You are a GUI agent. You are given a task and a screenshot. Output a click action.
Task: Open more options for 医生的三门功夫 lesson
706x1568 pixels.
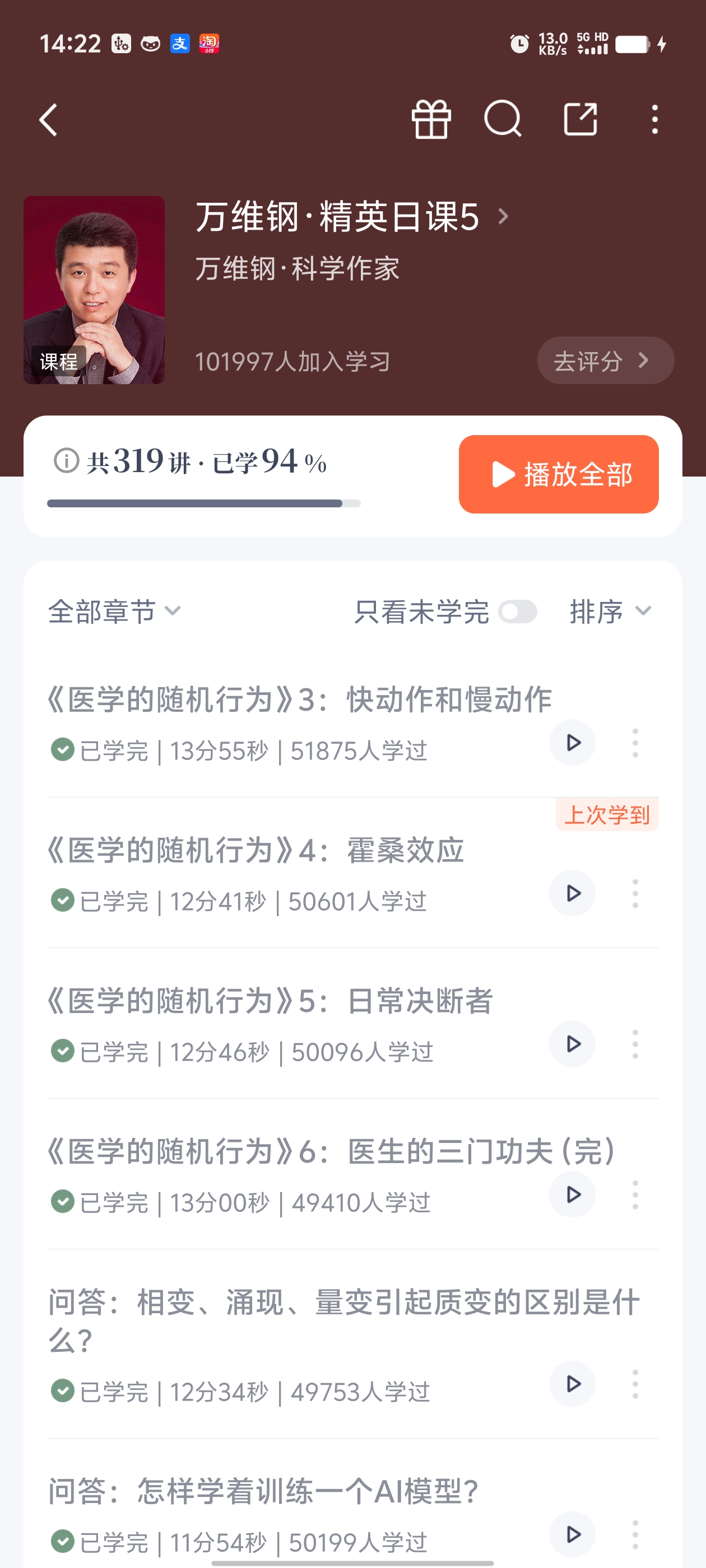point(635,1195)
